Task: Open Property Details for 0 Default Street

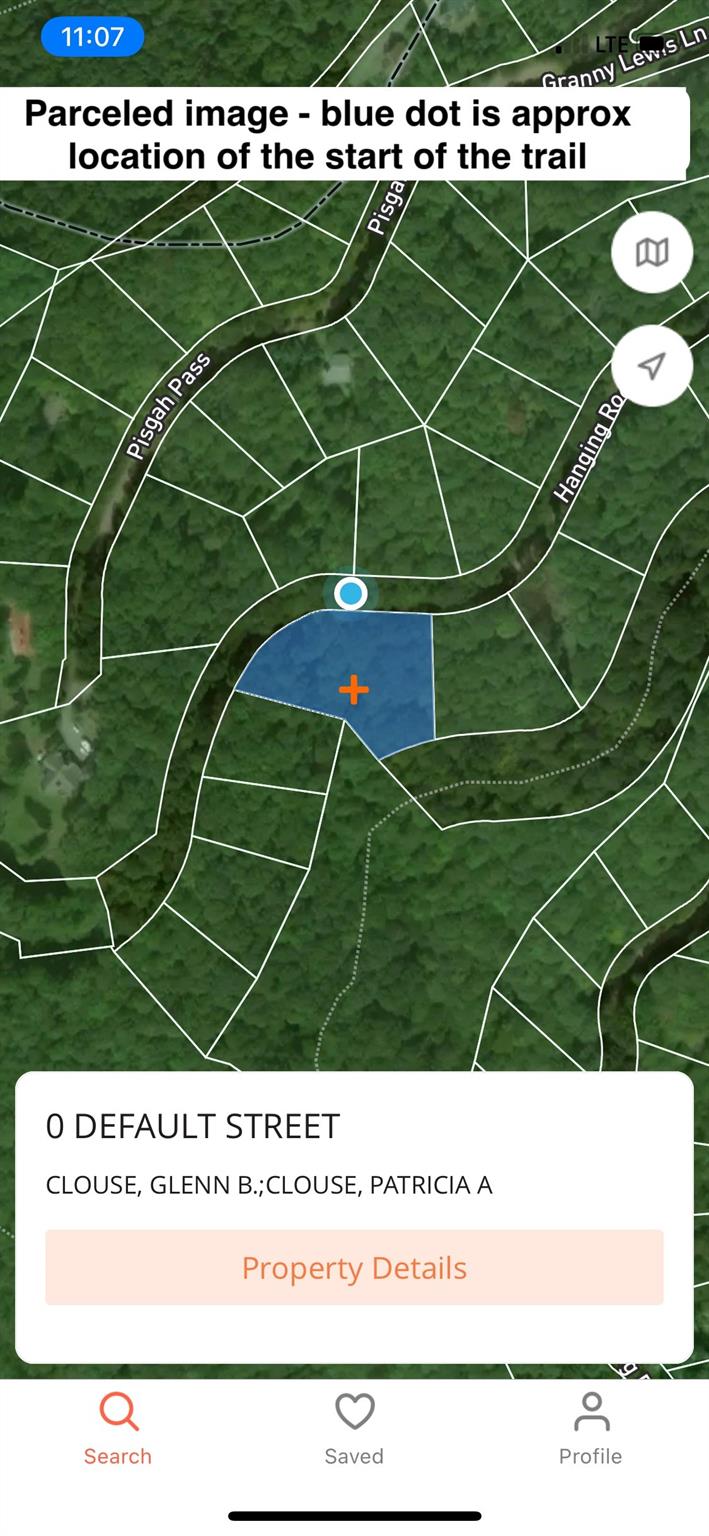Action: pos(354,1267)
